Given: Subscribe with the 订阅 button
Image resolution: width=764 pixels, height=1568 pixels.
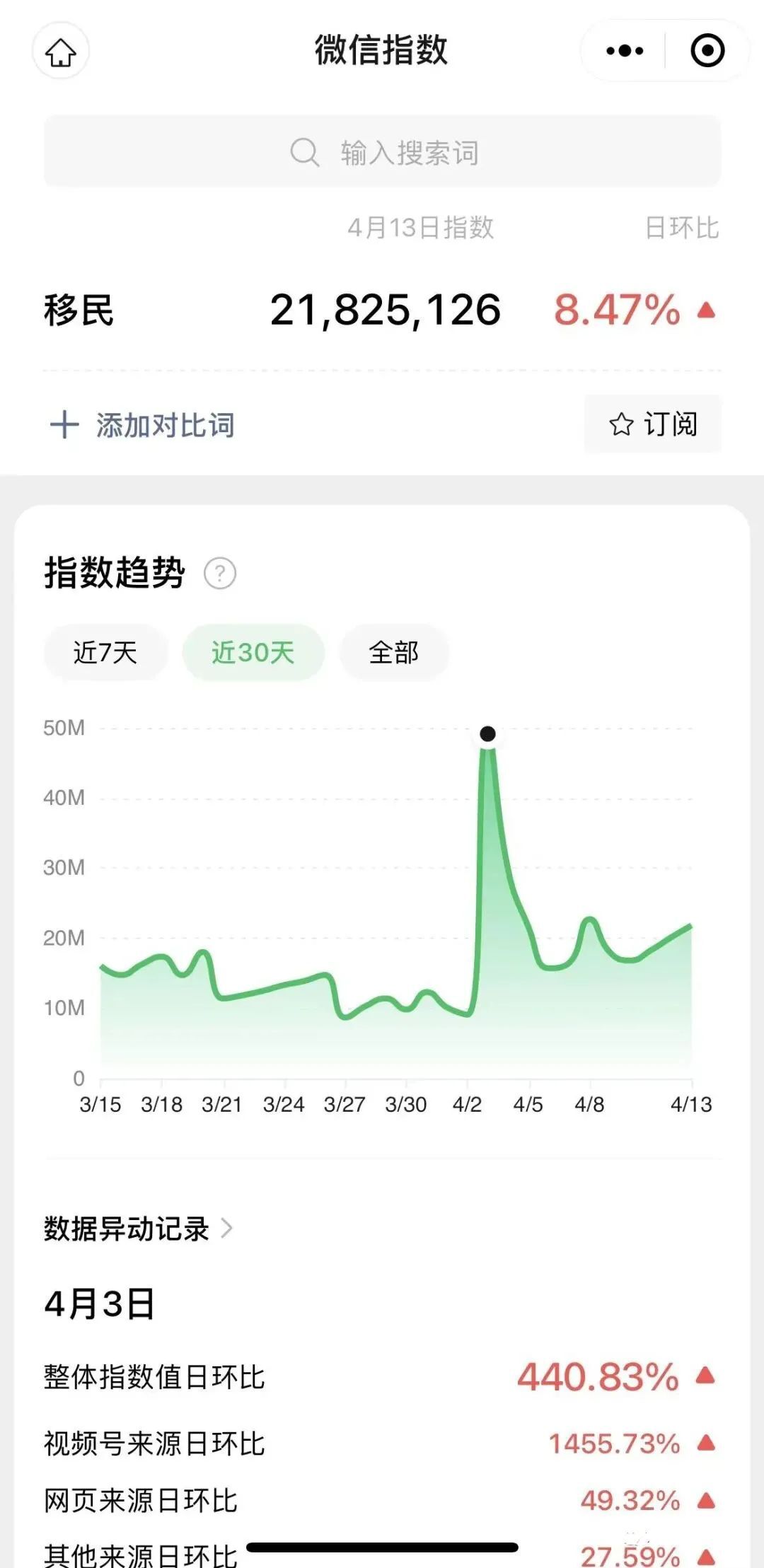Looking at the screenshot, I should tap(652, 424).
